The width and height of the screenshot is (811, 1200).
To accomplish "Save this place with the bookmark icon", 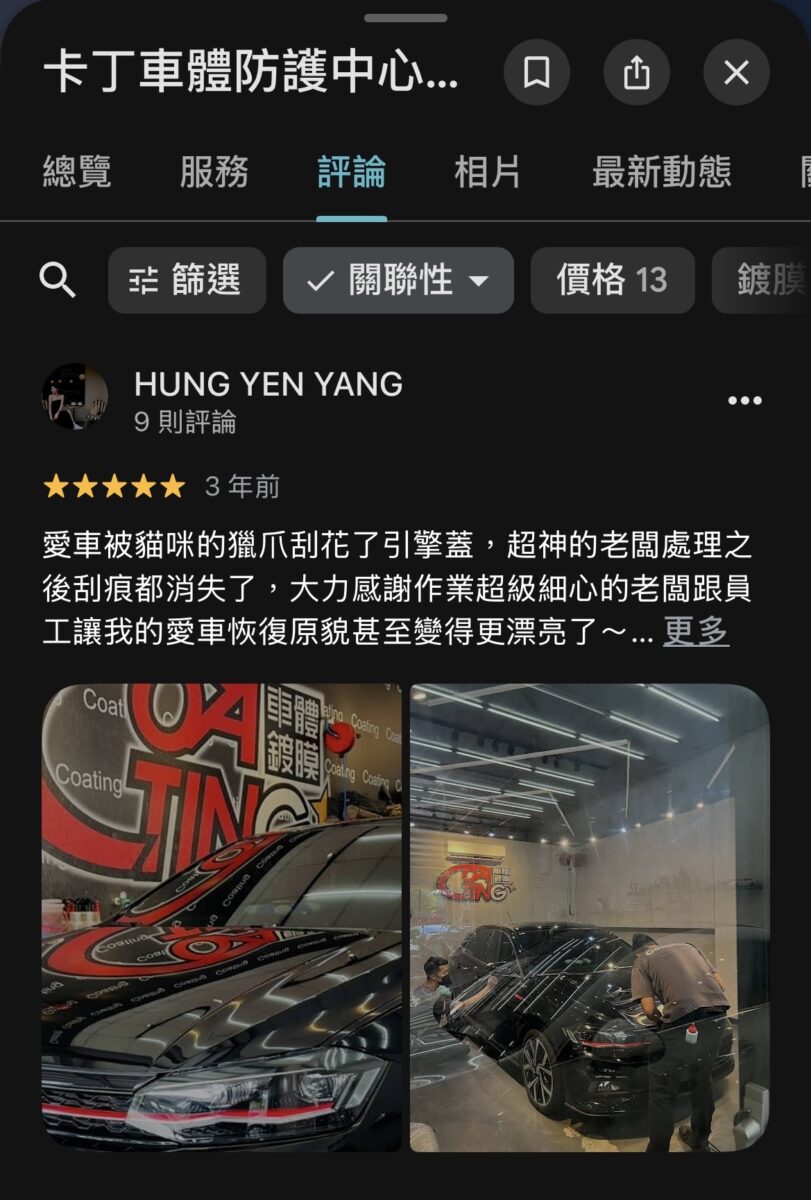I will coord(537,72).
